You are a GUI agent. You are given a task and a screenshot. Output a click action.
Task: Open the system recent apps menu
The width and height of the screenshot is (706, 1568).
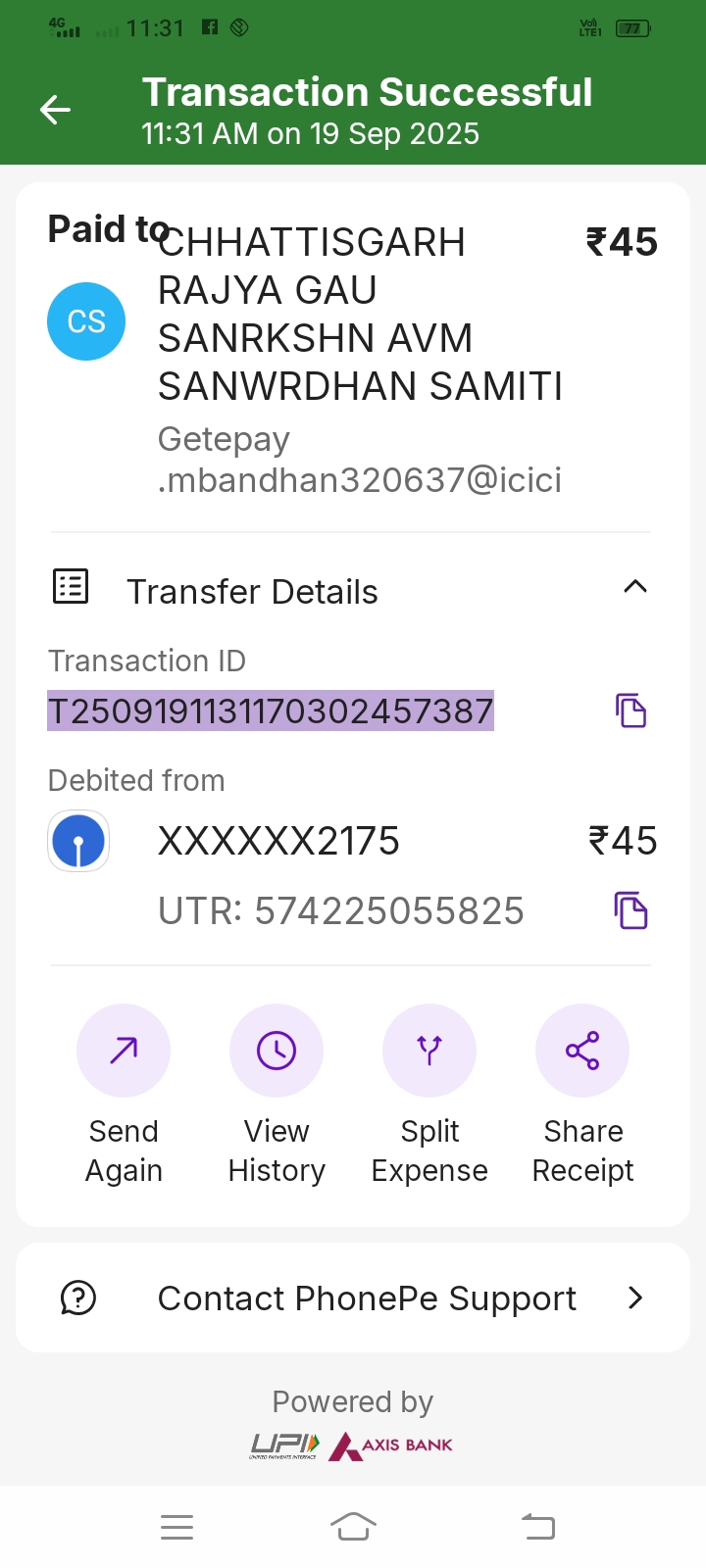point(176,1526)
